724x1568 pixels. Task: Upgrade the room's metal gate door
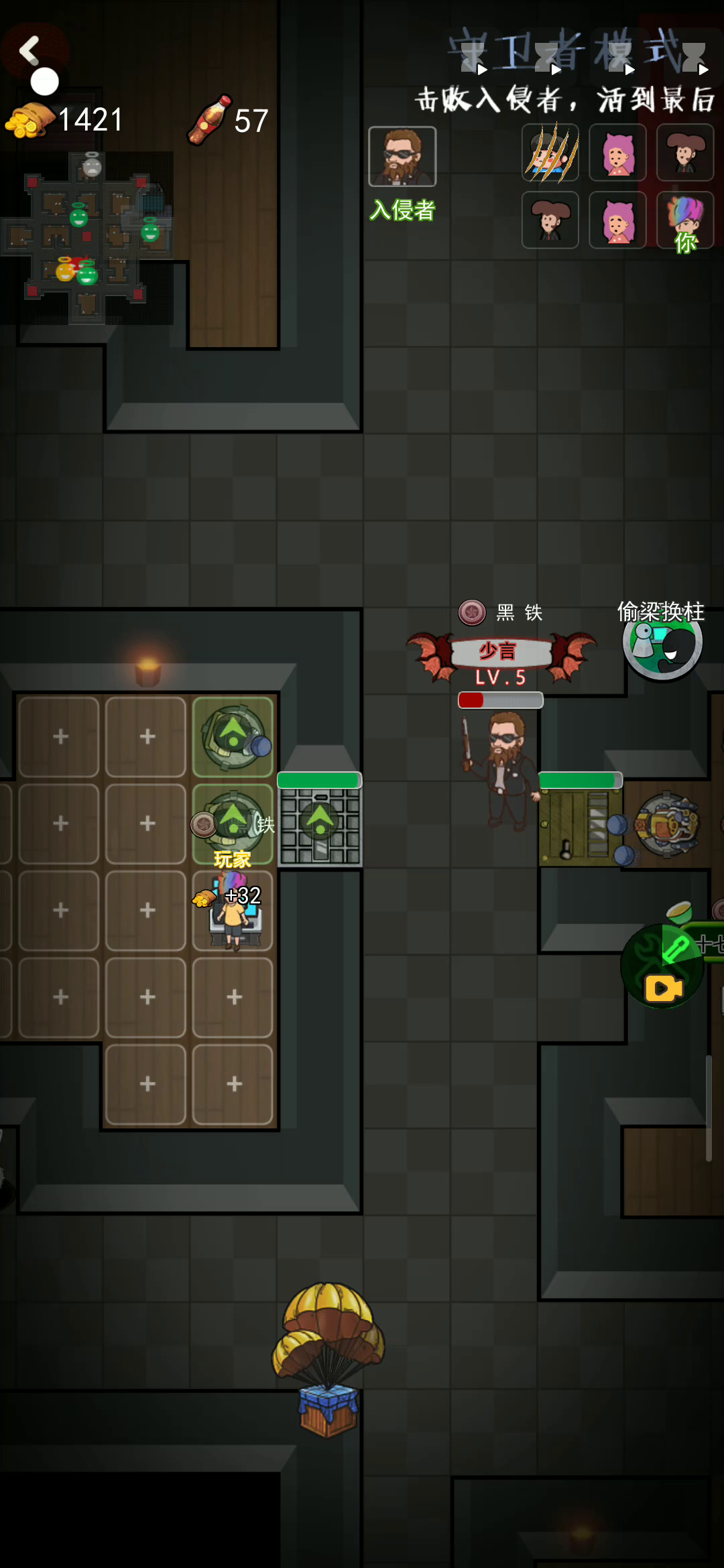pyautogui.click(x=320, y=826)
